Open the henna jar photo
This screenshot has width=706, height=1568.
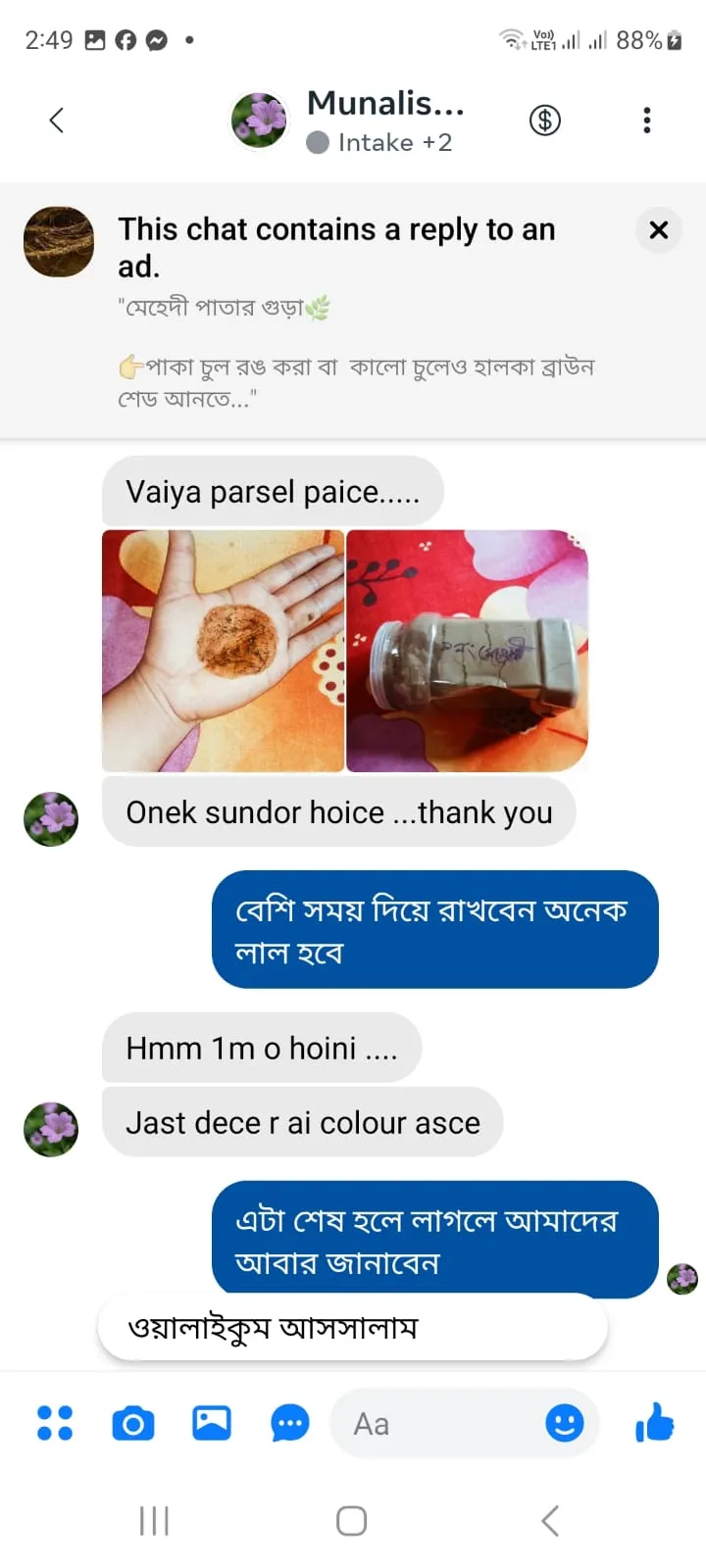pyautogui.click(x=468, y=651)
